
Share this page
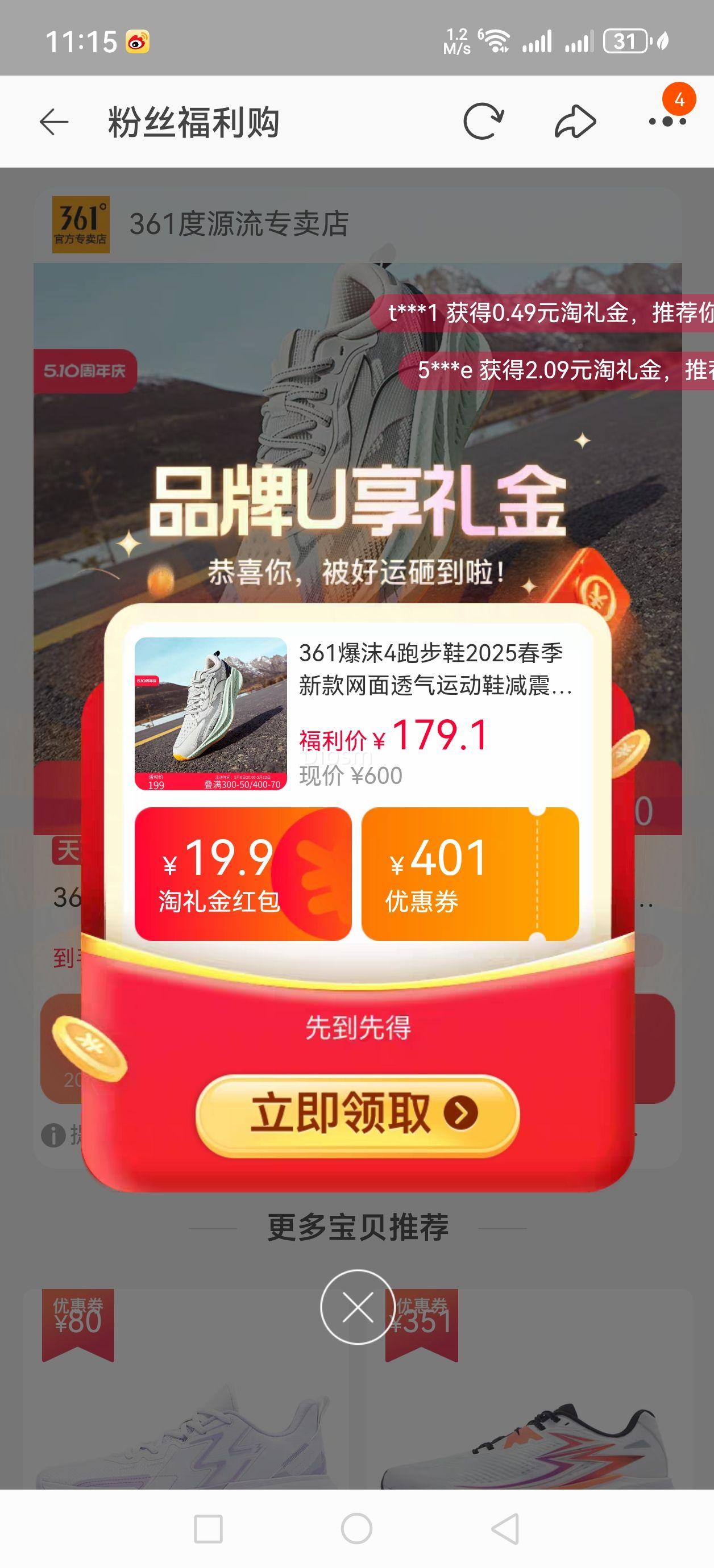click(x=575, y=122)
